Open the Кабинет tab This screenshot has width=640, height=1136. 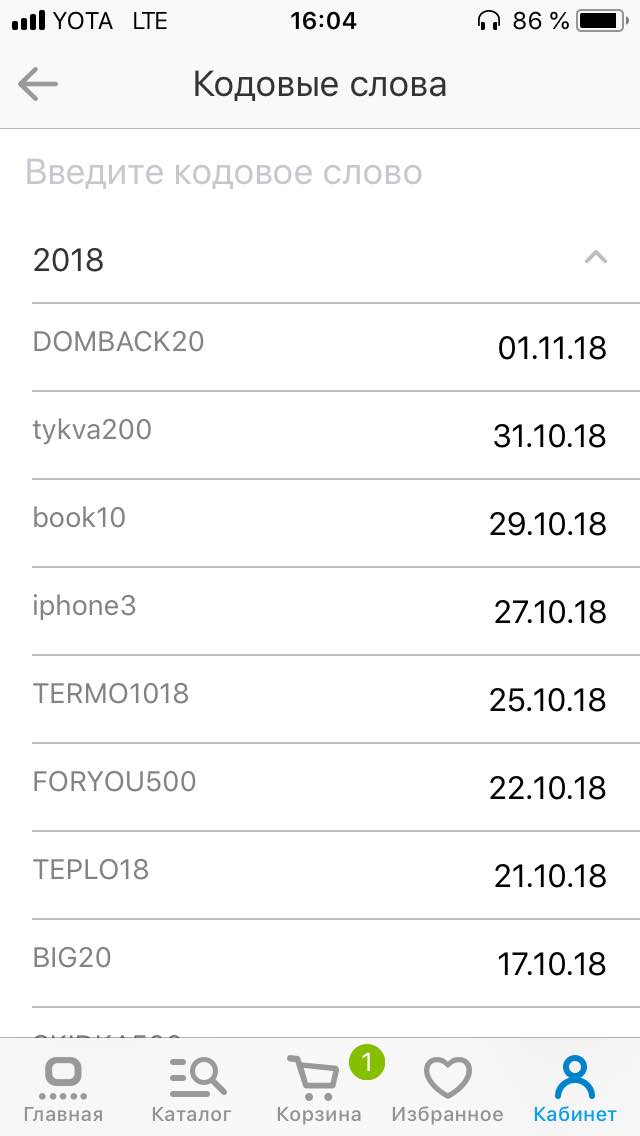(x=575, y=1088)
